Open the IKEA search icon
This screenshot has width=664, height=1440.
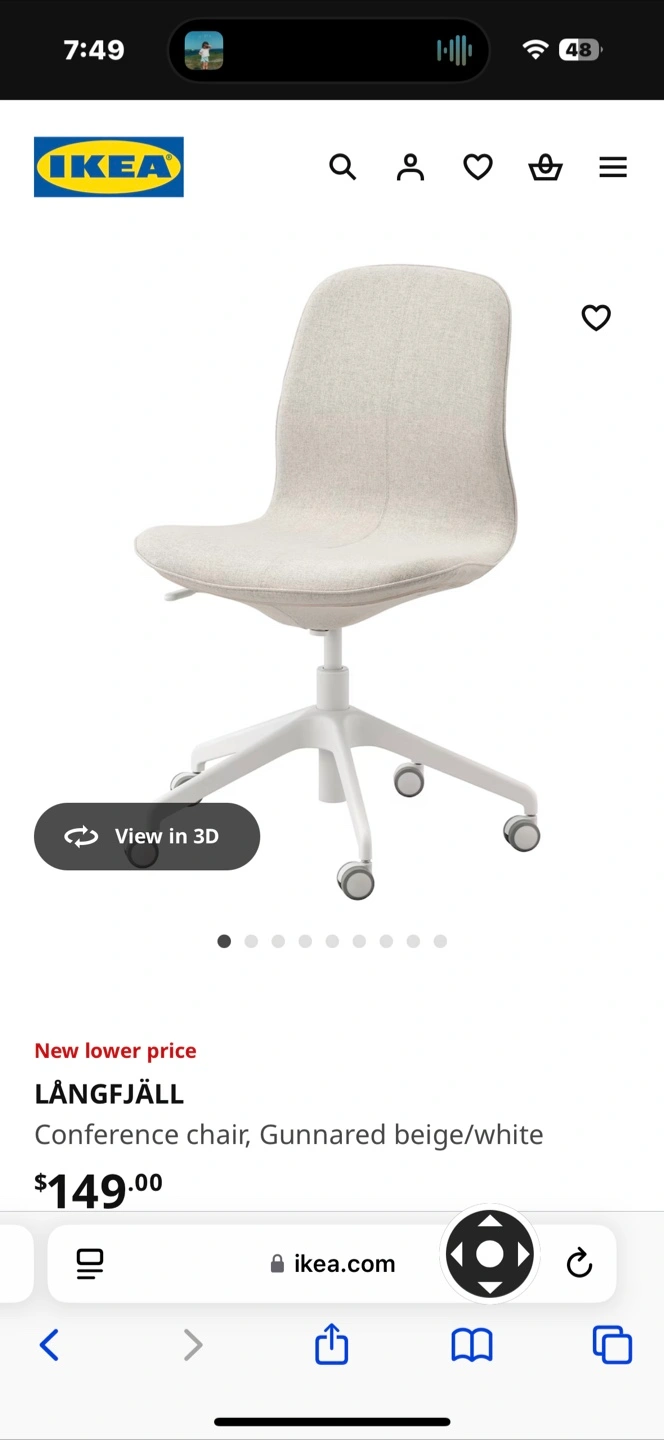pos(342,167)
